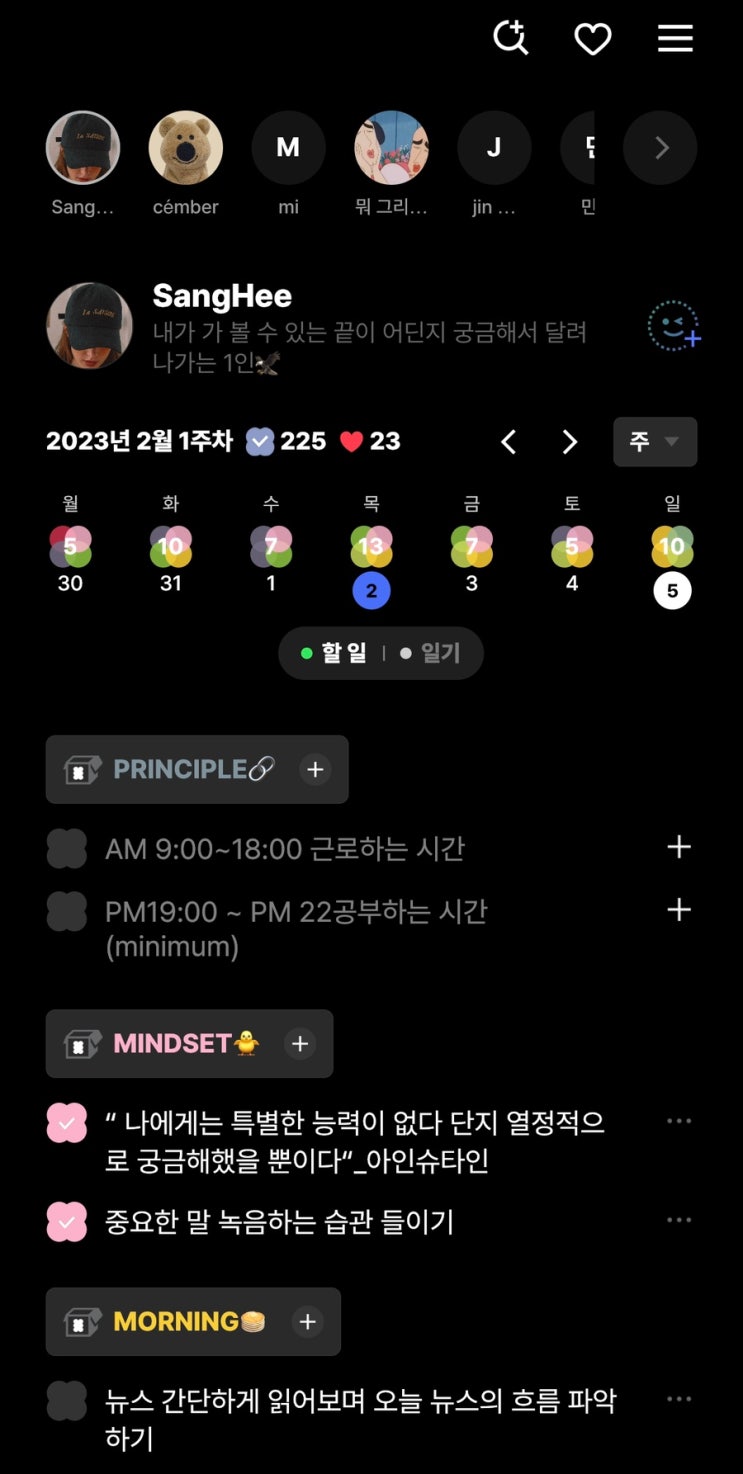Check off the AM 9:00~18:00 근로하는 시간 task
Image resolution: width=743 pixels, height=1474 pixels.
click(x=67, y=849)
